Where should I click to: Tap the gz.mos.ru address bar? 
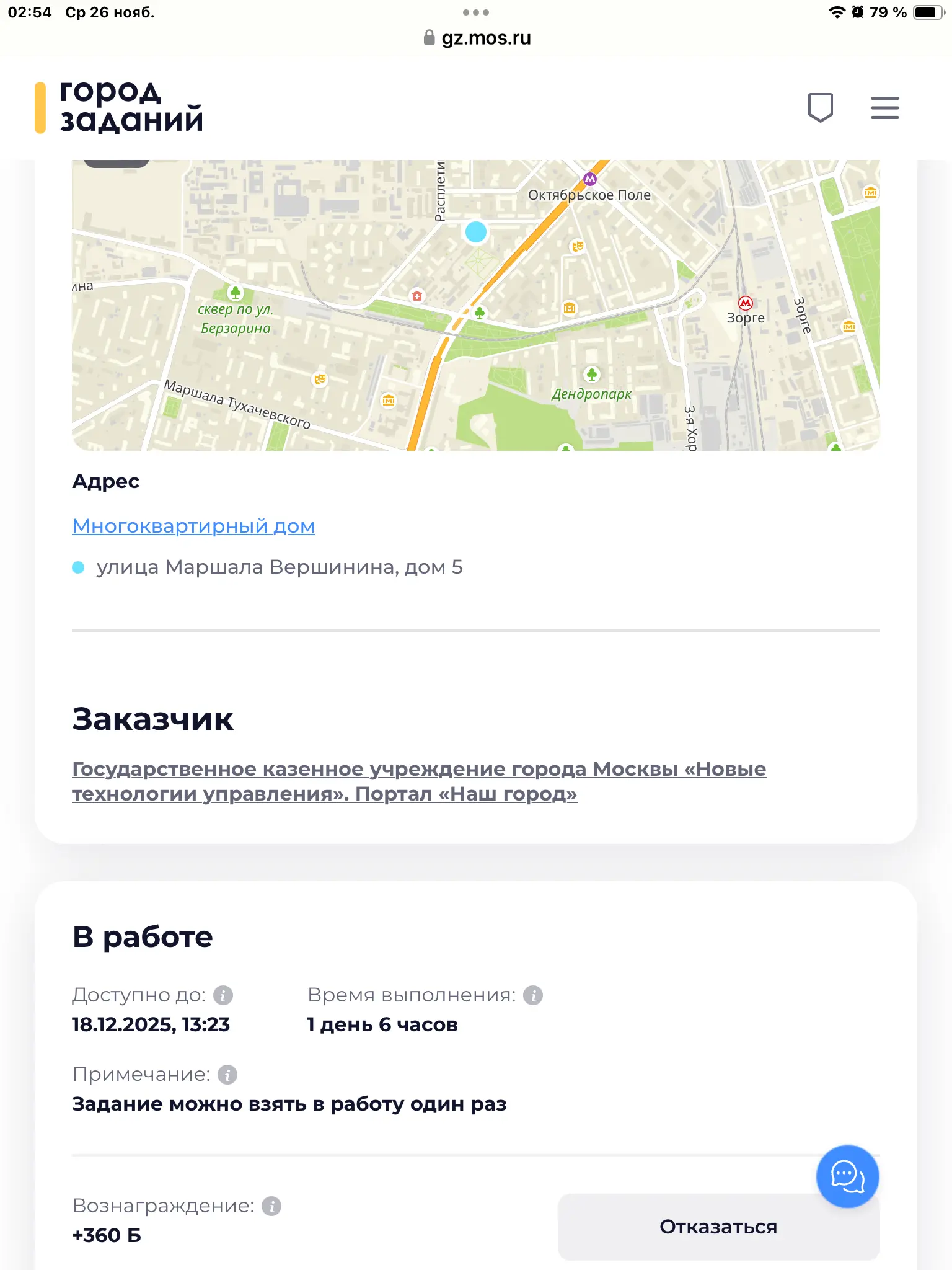476,38
